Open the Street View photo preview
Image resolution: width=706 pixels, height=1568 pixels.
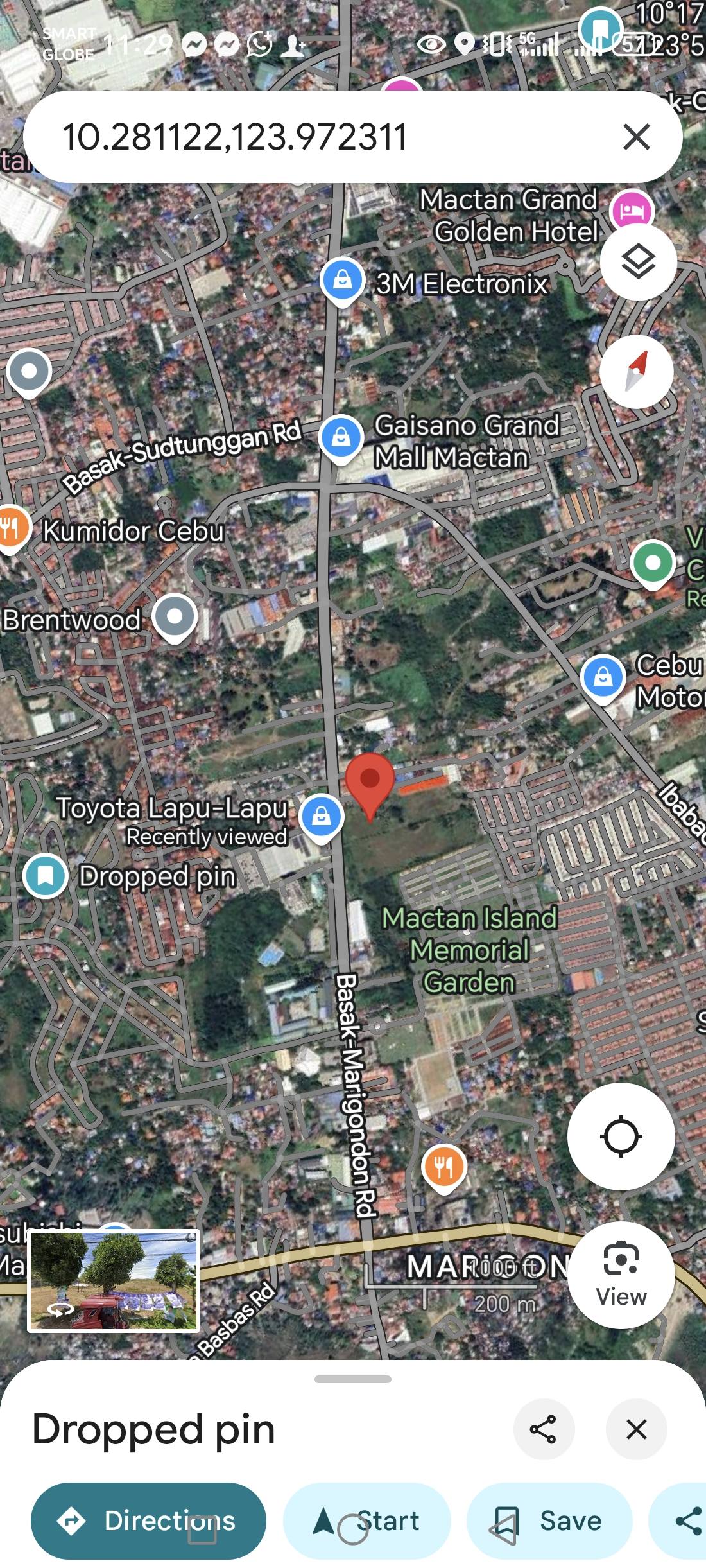click(114, 1280)
